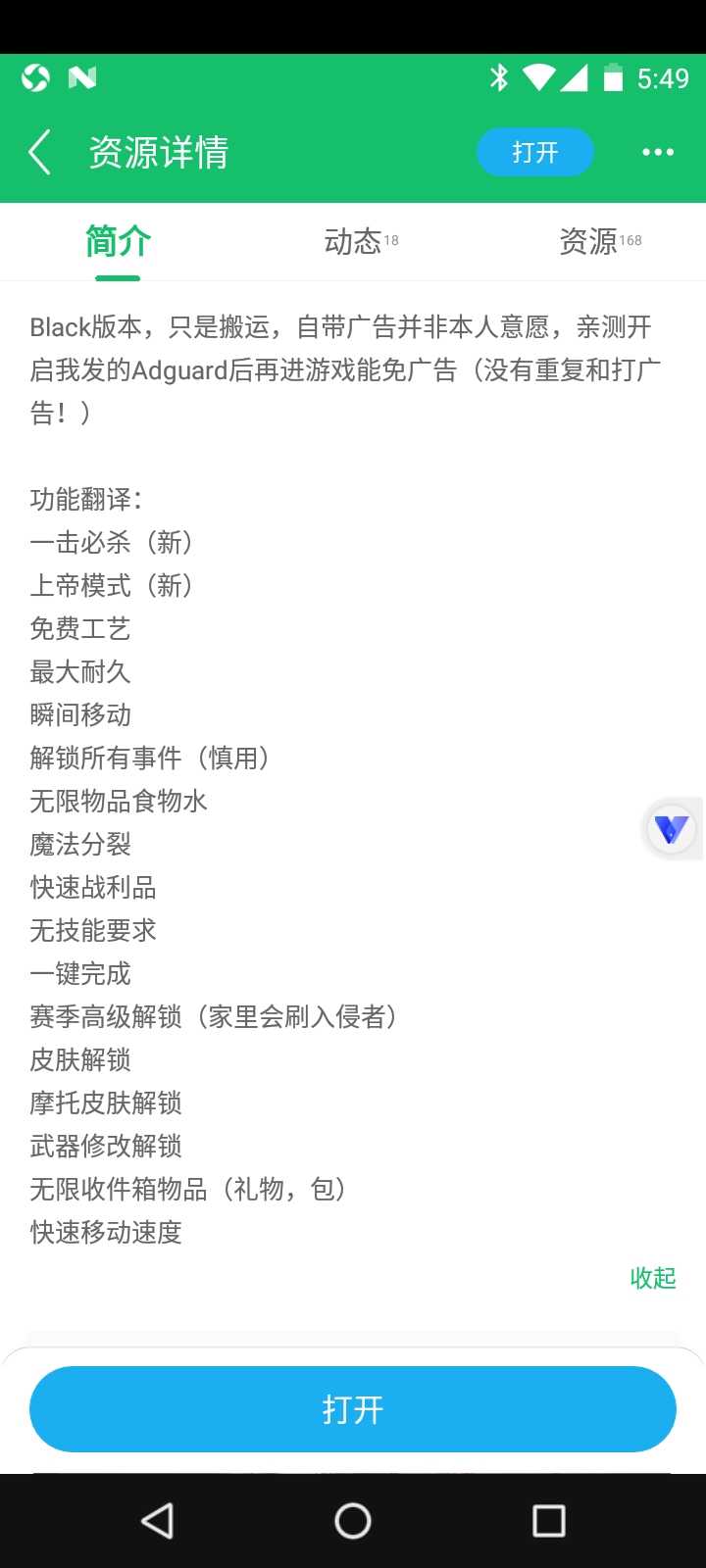Screen dimensions: 706x1568
Task: Tap the small 打开 button in the header
Action: [x=535, y=152]
